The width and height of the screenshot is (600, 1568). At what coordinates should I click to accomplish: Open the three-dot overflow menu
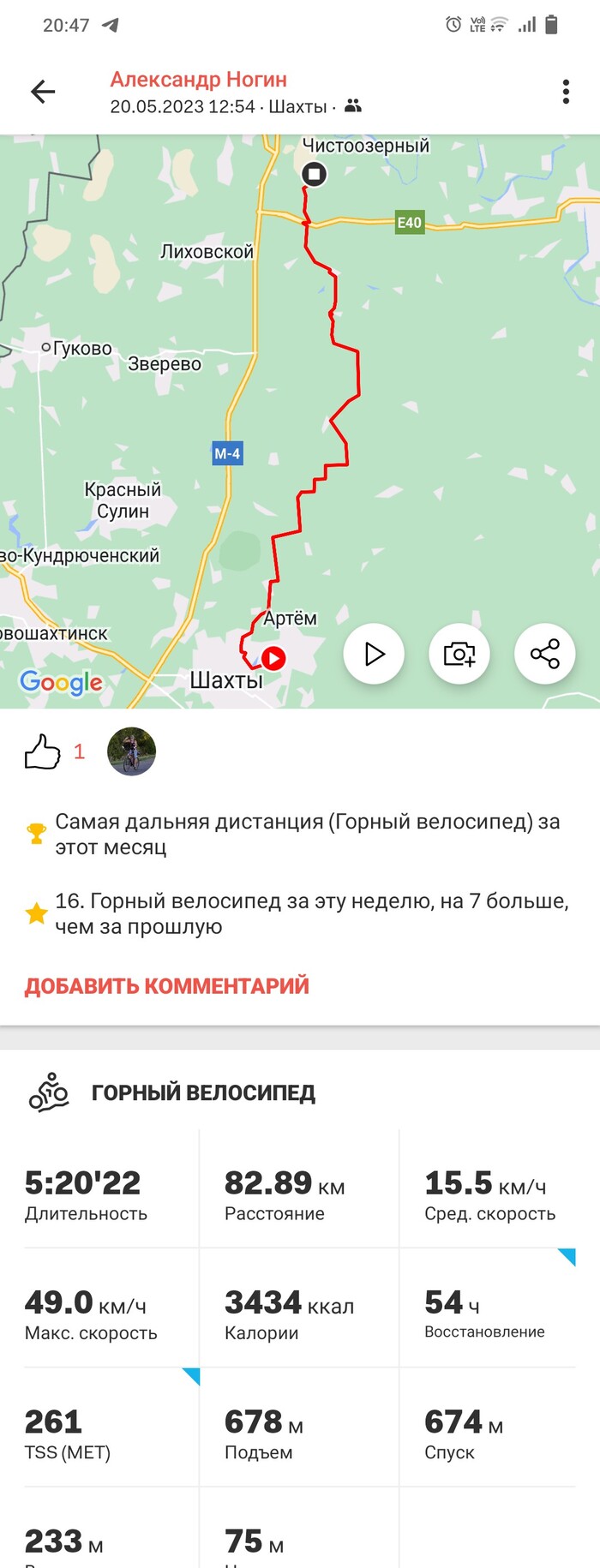click(566, 92)
